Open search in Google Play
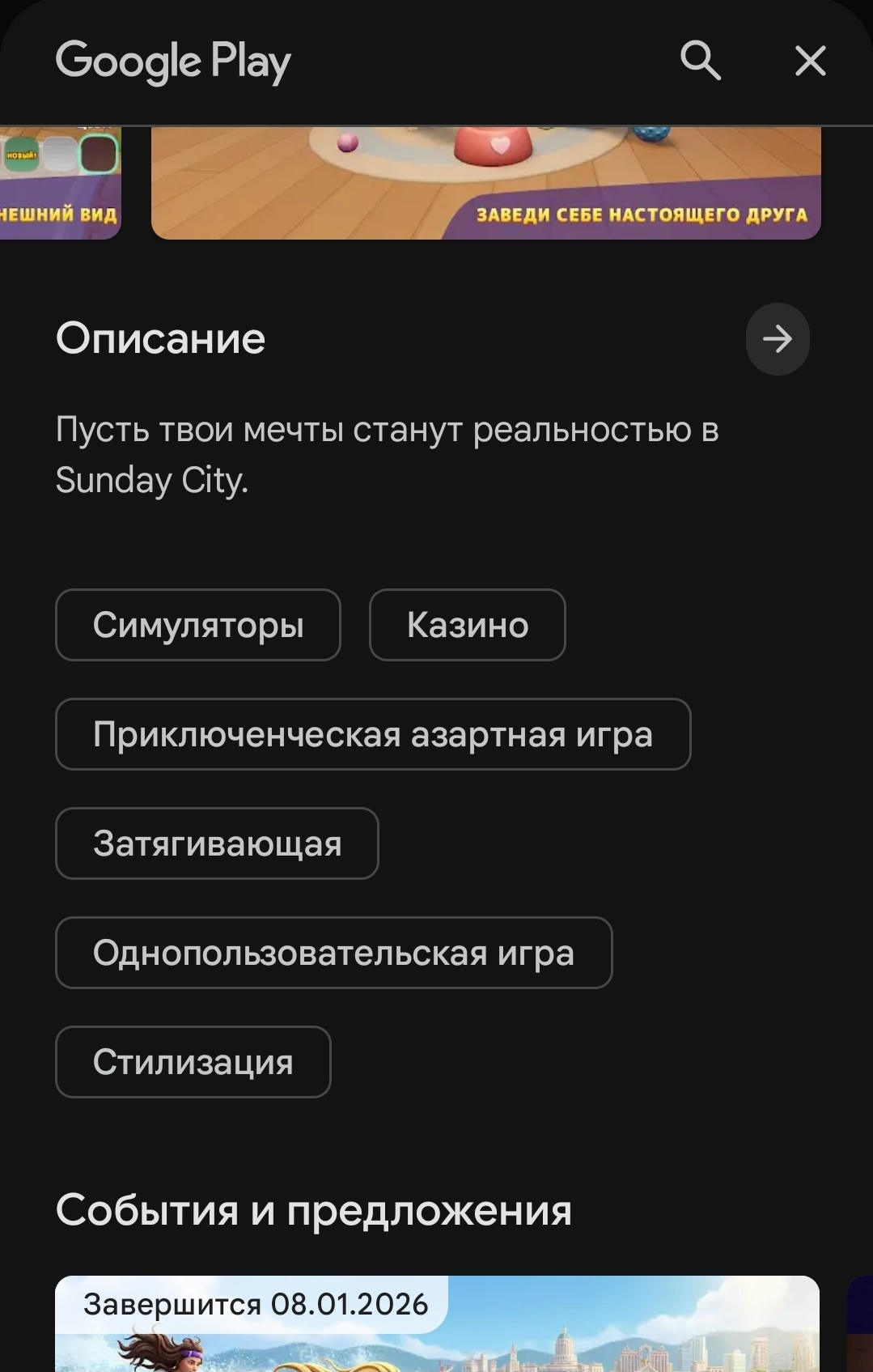873x1372 pixels. click(x=700, y=61)
